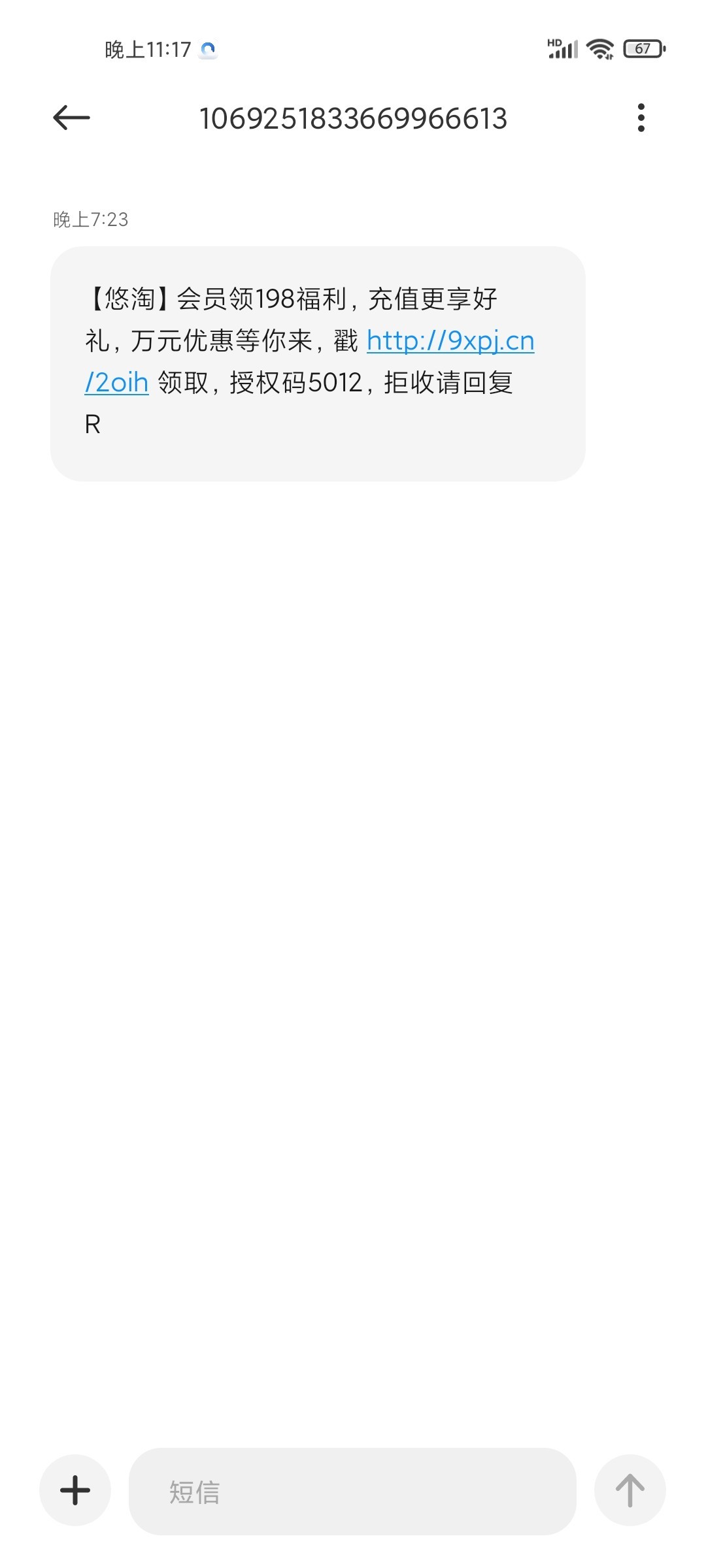Open the http://9xpj.cn/2oih link
The width and height of the screenshot is (706, 1568).
pos(450,341)
